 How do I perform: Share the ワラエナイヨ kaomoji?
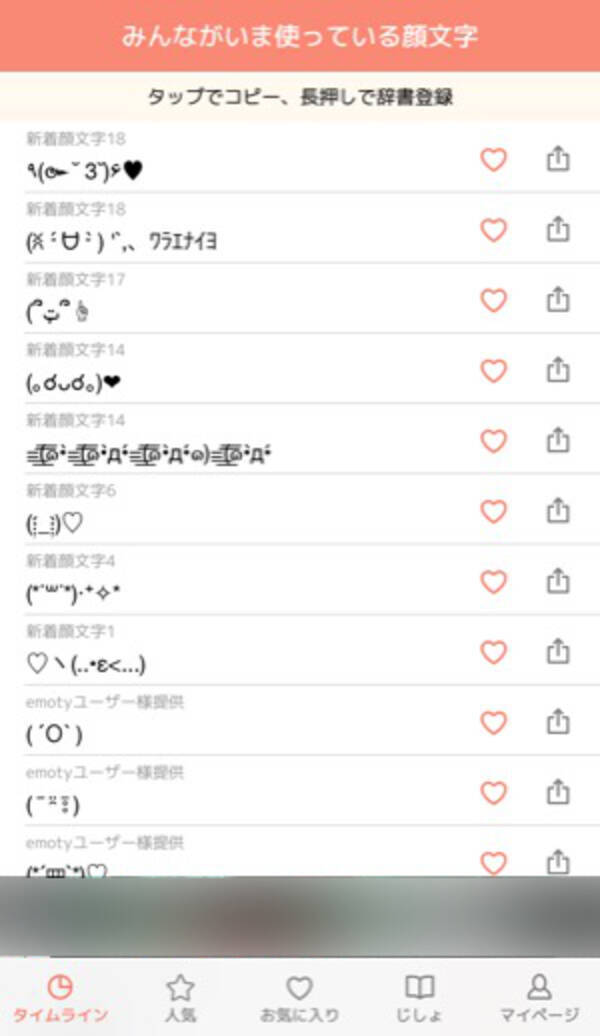[x=558, y=230]
